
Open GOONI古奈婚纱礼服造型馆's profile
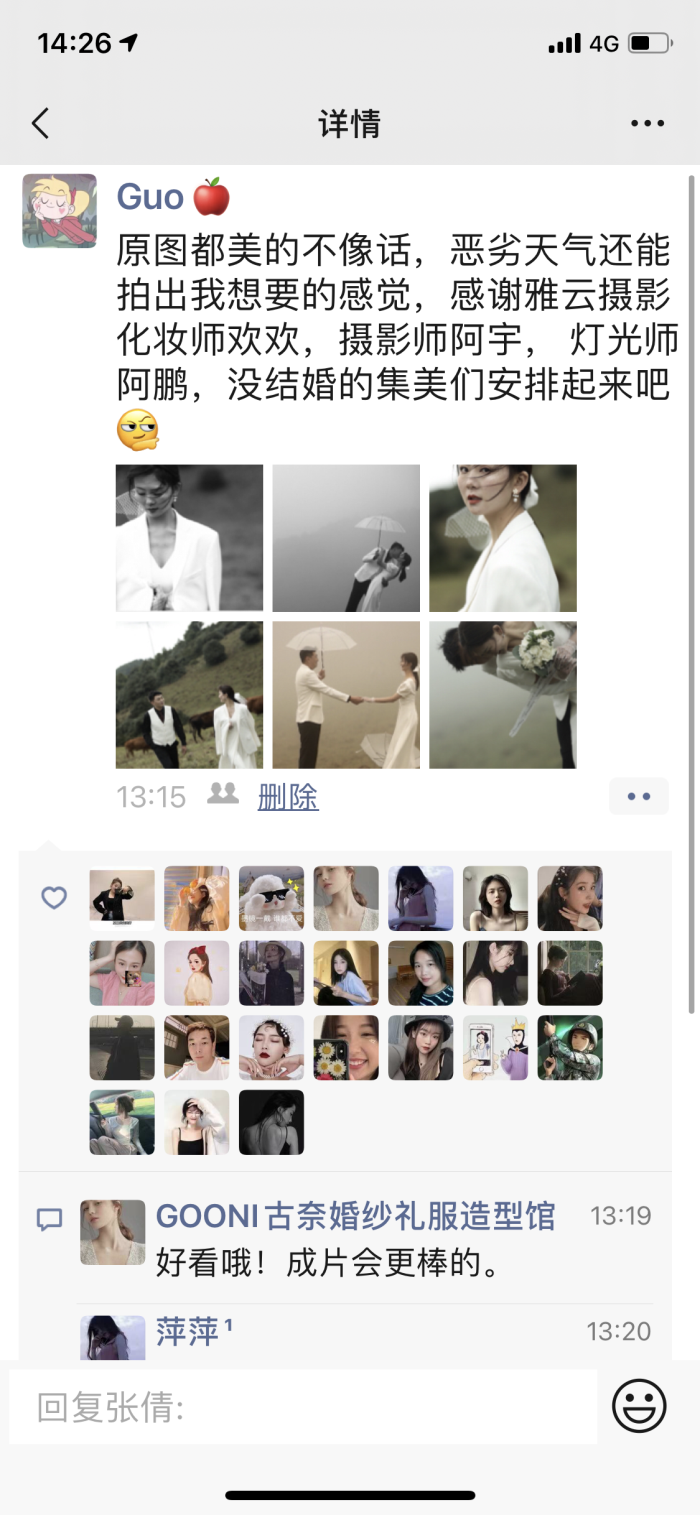(x=355, y=1216)
